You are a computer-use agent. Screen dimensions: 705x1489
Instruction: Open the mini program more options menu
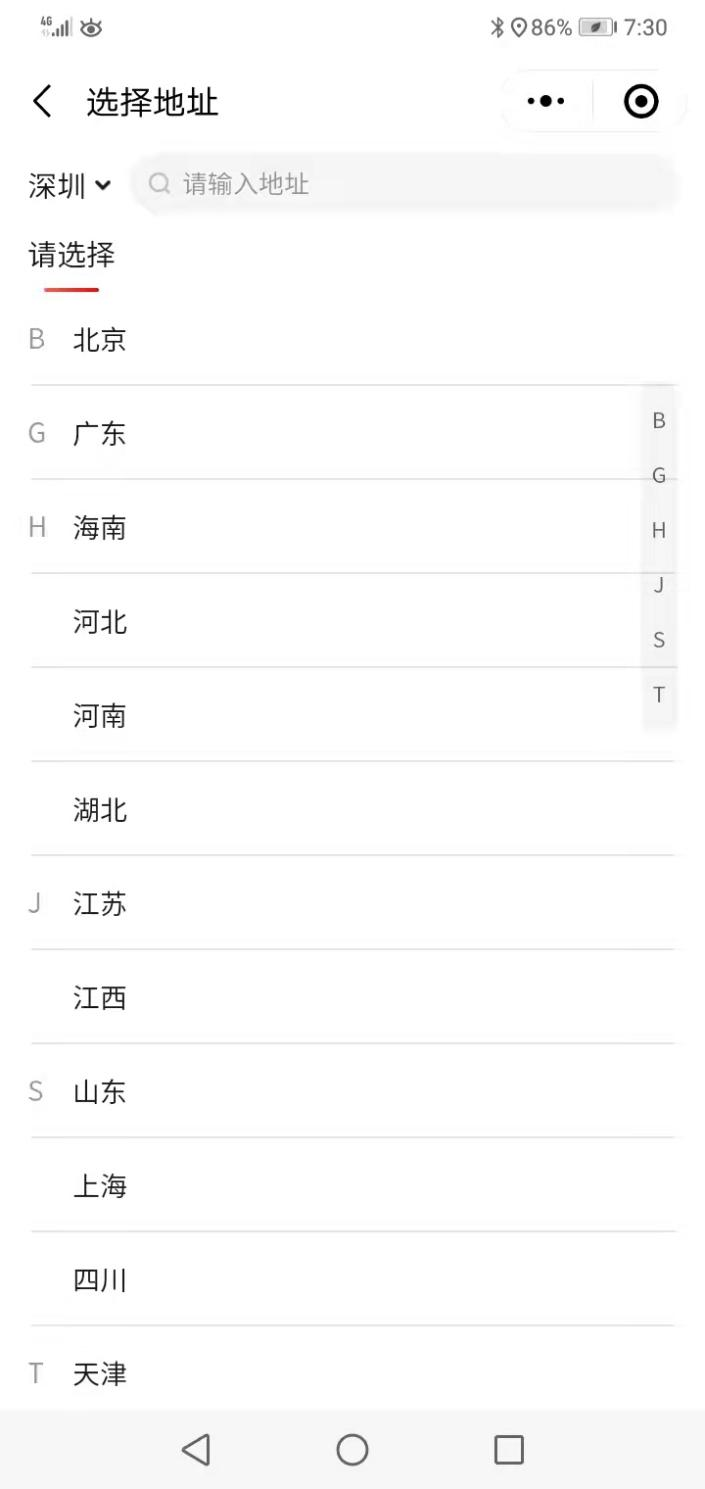click(x=545, y=102)
